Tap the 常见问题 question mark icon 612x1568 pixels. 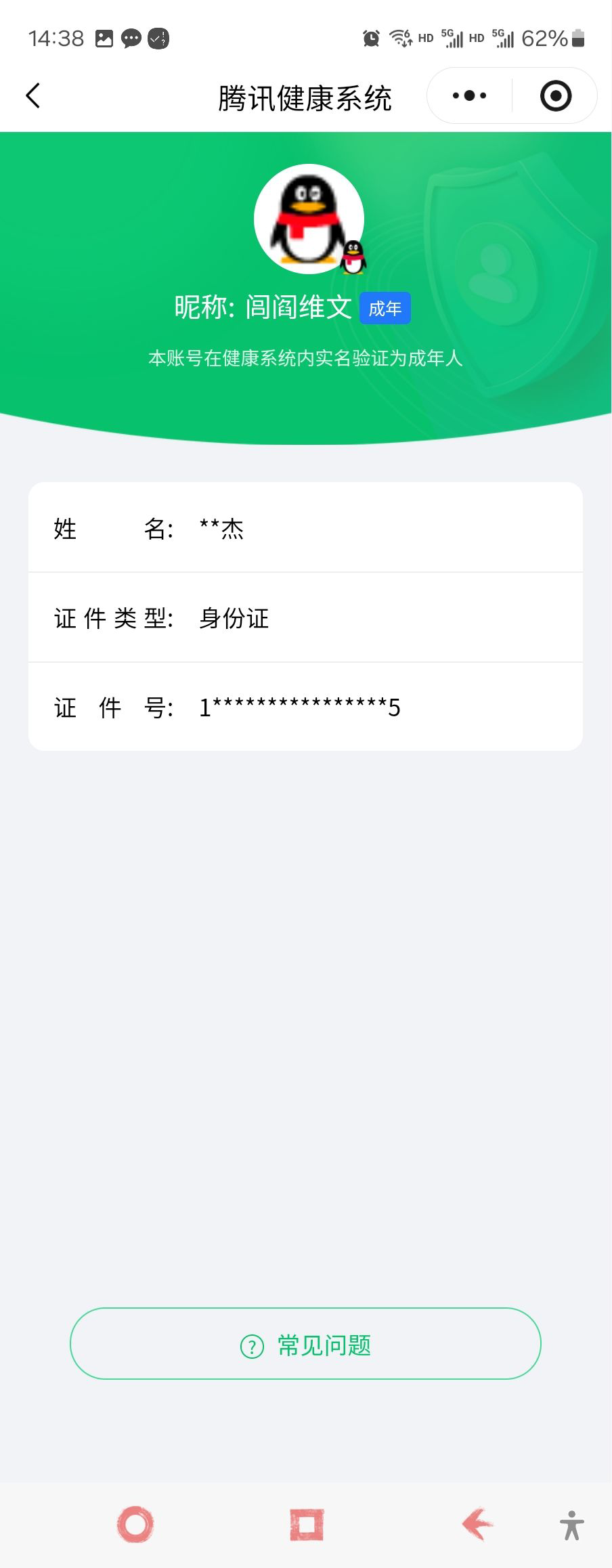point(252,1345)
